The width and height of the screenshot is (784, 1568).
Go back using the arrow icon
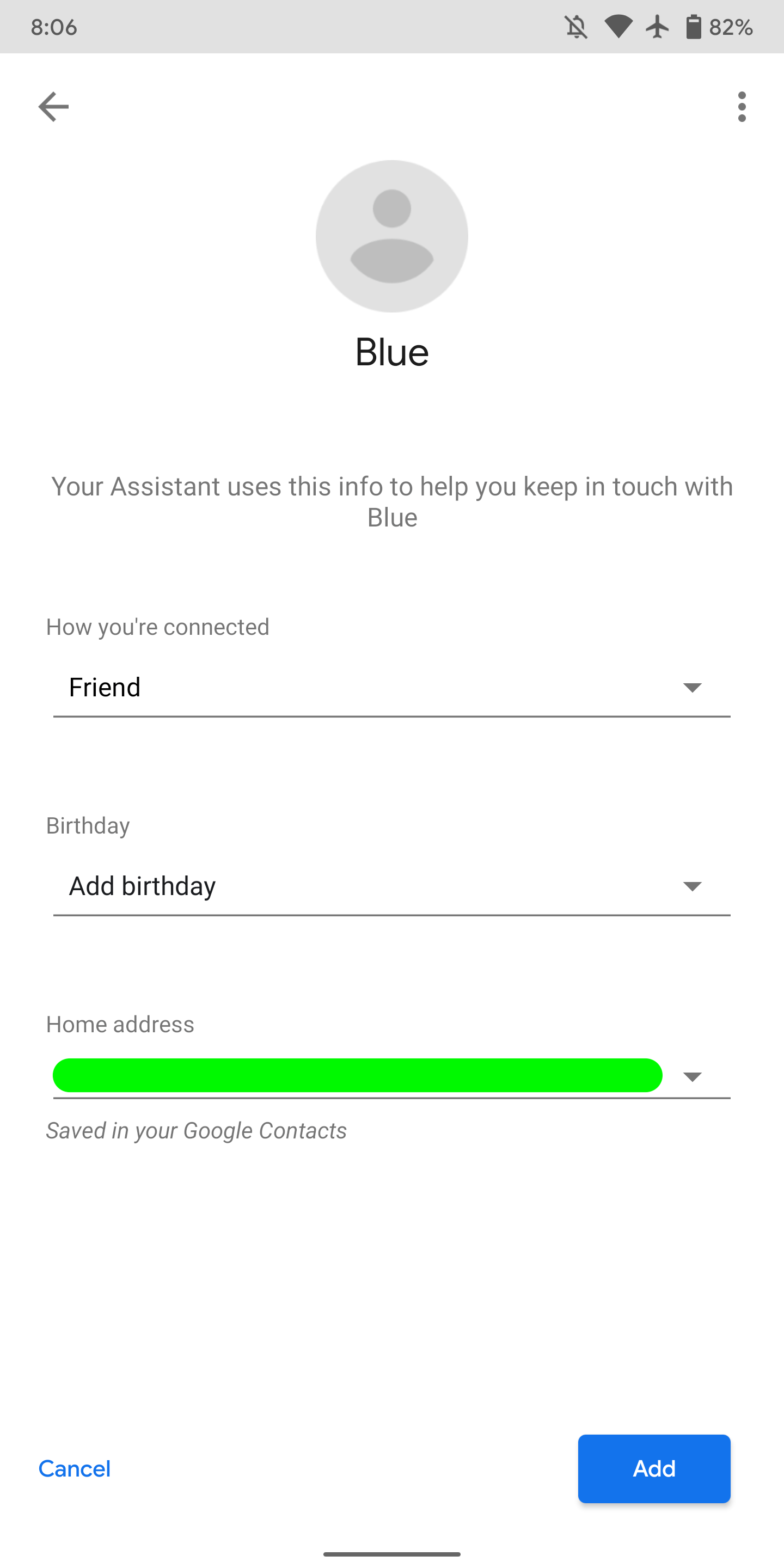click(x=53, y=107)
